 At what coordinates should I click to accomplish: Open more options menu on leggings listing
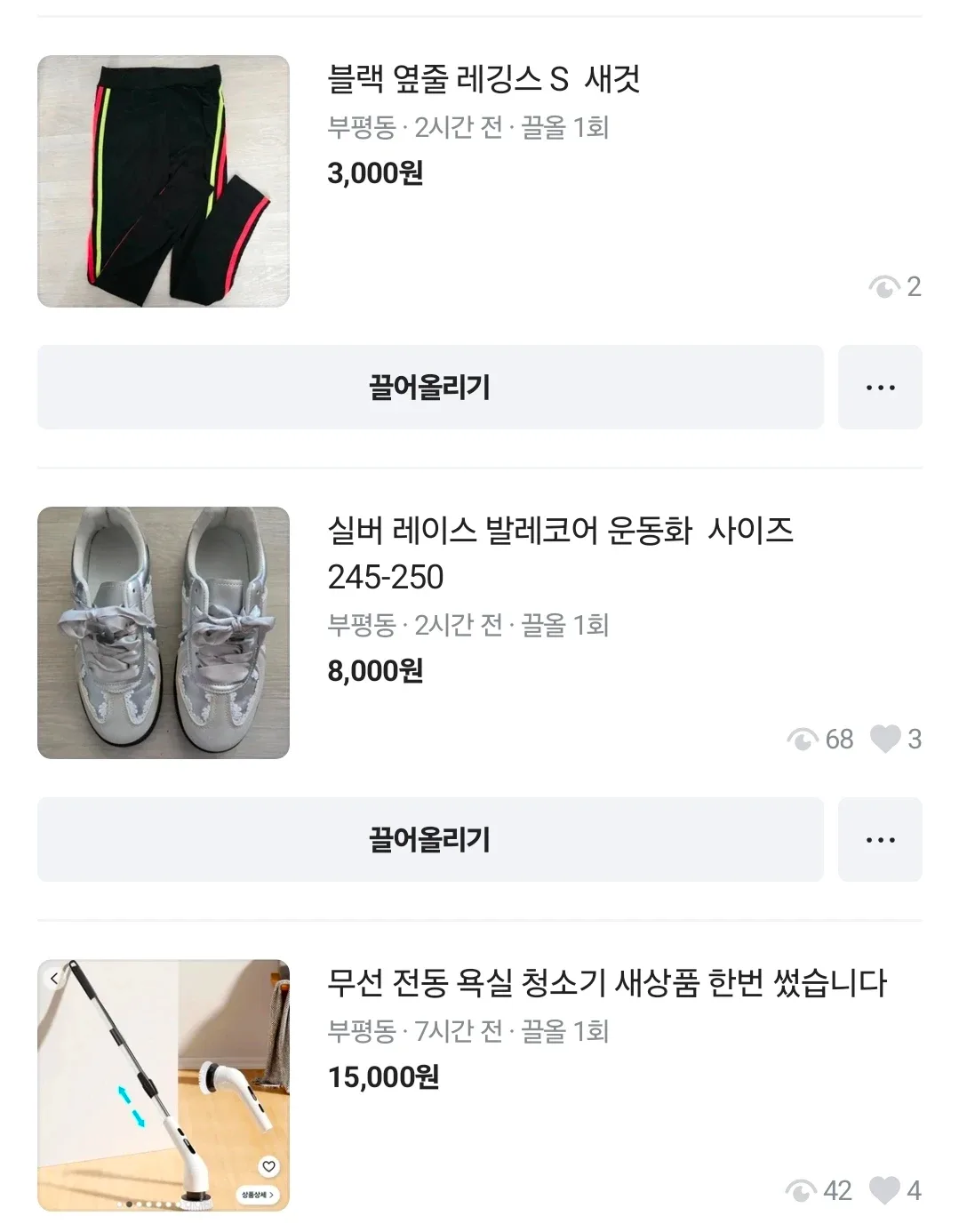(x=879, y=387)
